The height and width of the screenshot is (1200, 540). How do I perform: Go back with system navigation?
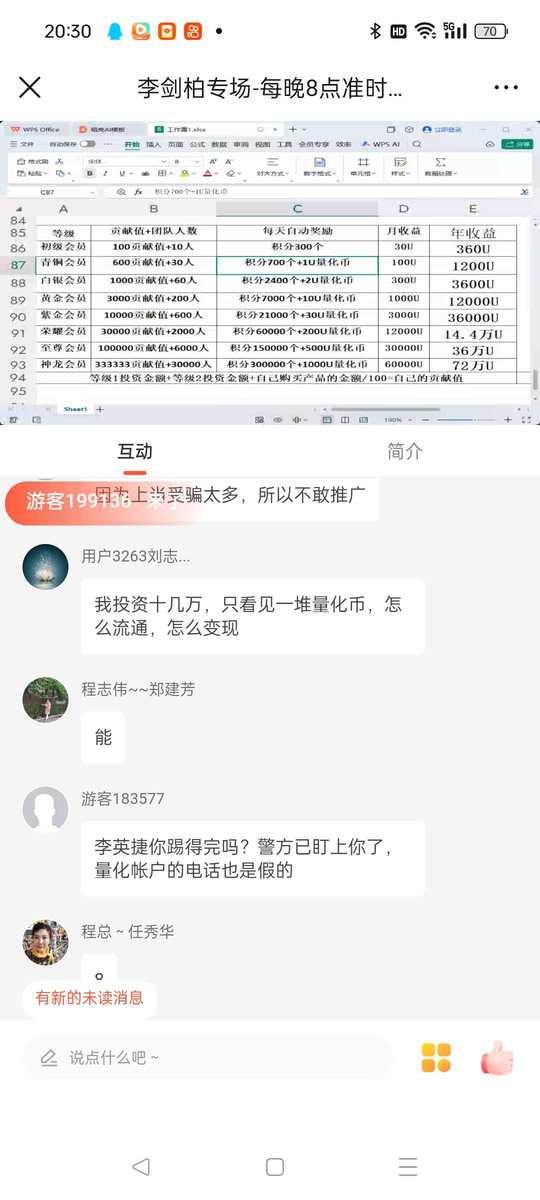[x=141, y=1167]
